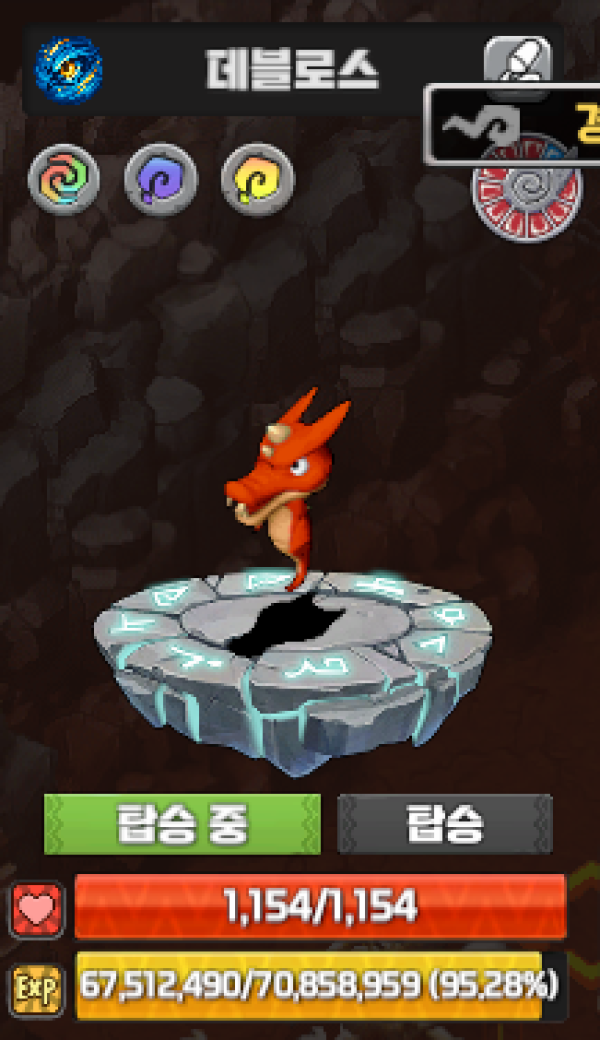Tap the green 탑승 중 button
Screen dimensions: 600x1040
[182, 824]
